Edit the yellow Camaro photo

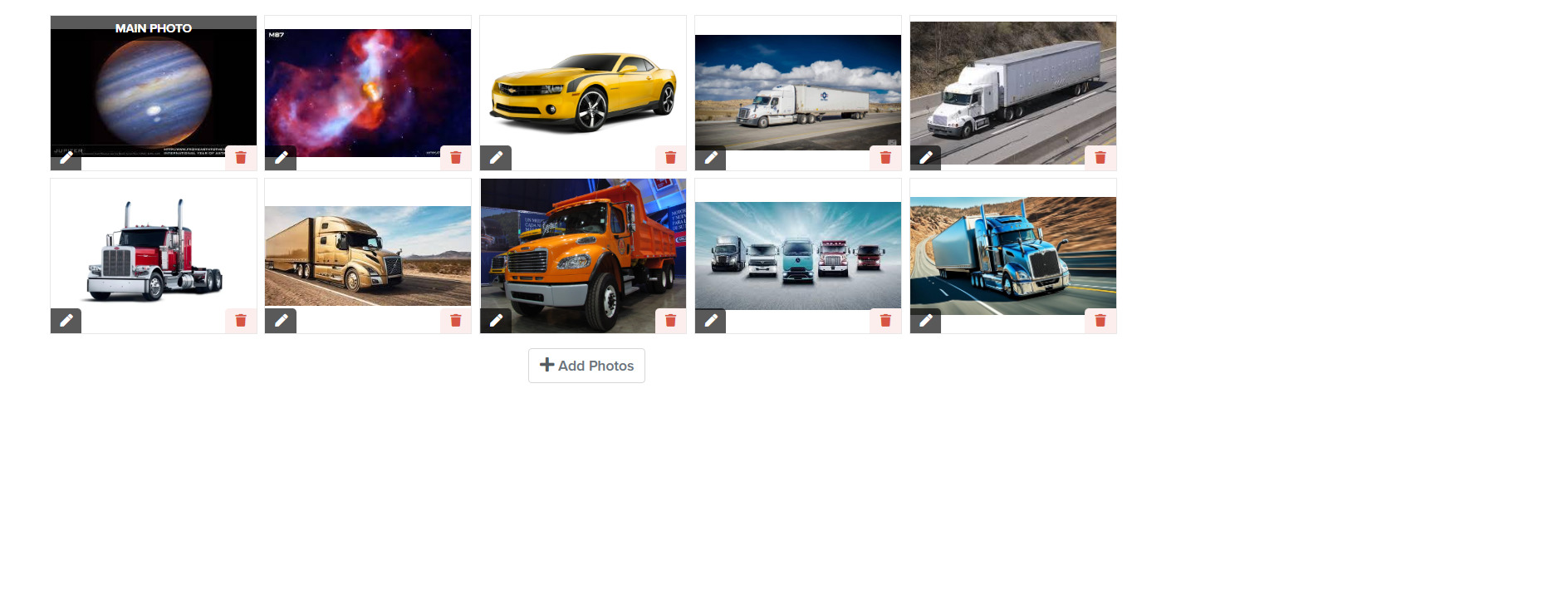[x=496, y=158]
